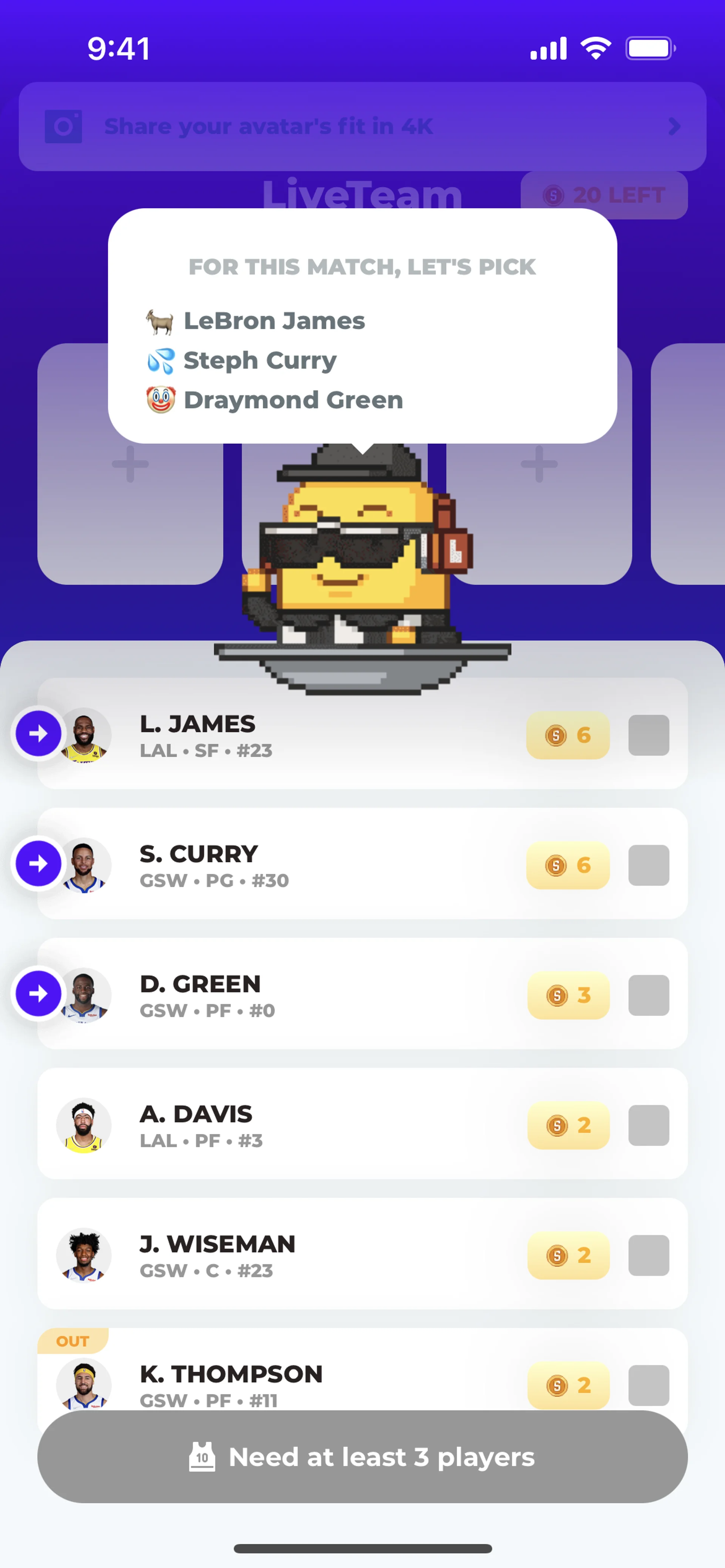This screenshot has height=1568, width=725.
Task: Open A. Davis player row
Action: 305,1125
